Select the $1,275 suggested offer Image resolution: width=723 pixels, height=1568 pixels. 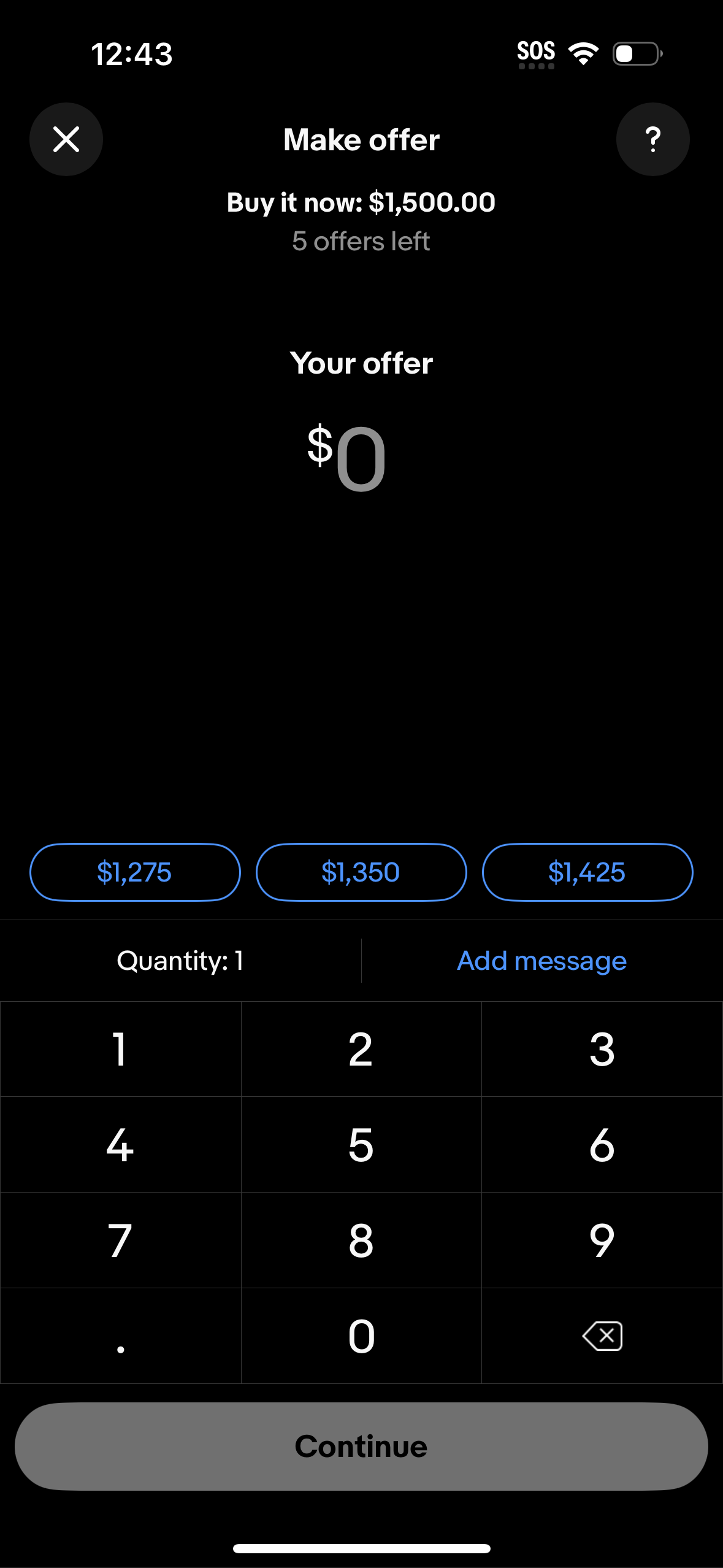134,872
